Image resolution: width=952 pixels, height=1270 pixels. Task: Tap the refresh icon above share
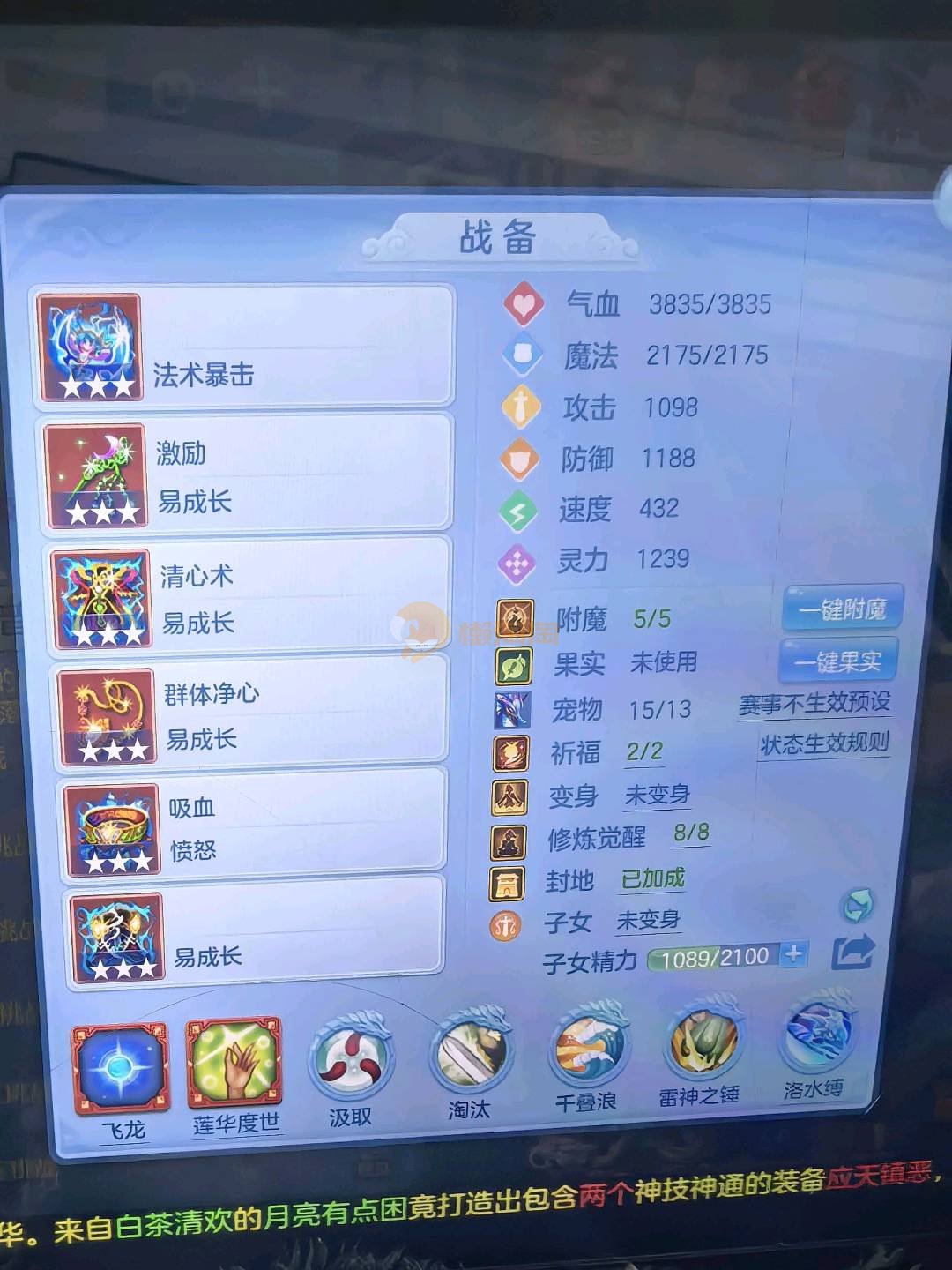coord(857,905)
